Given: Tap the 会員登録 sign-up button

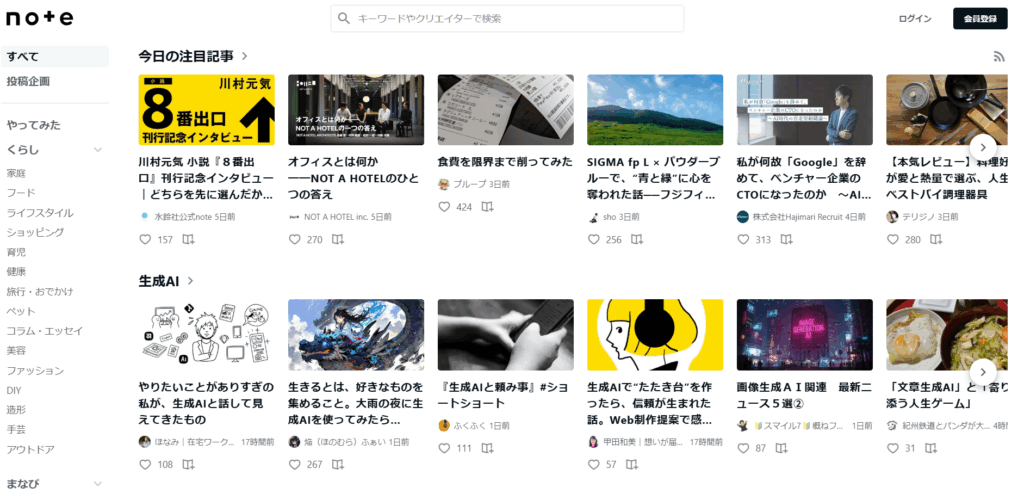Looking at the screenshot, I should [x=979, y=18].
